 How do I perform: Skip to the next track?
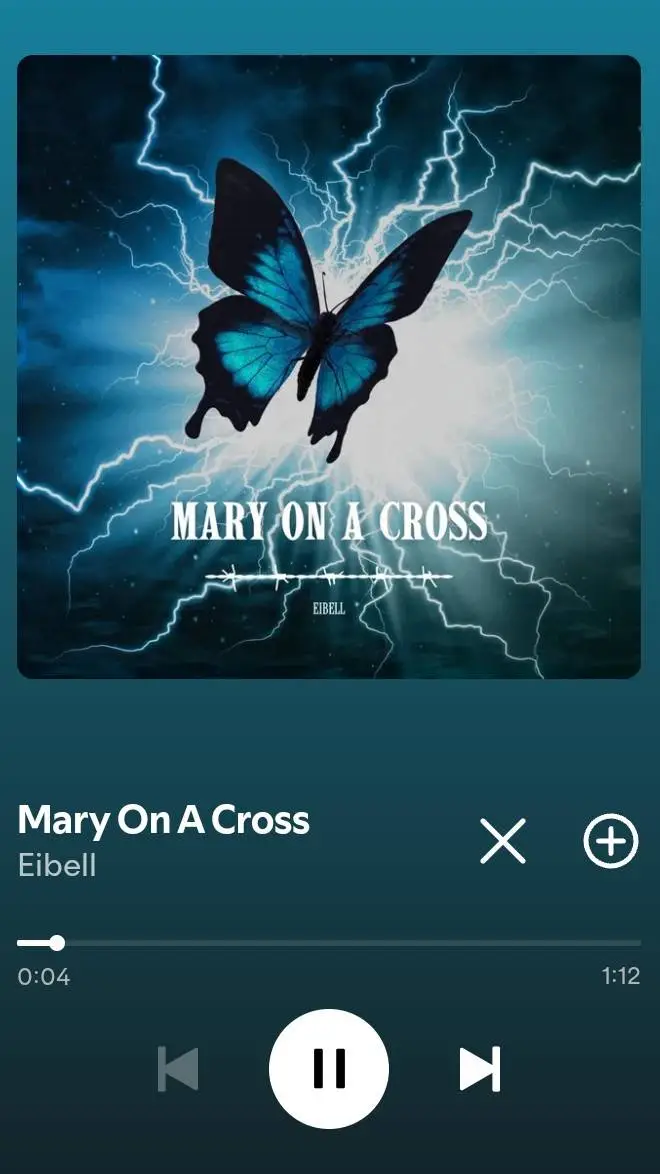tap(479, 1069)
